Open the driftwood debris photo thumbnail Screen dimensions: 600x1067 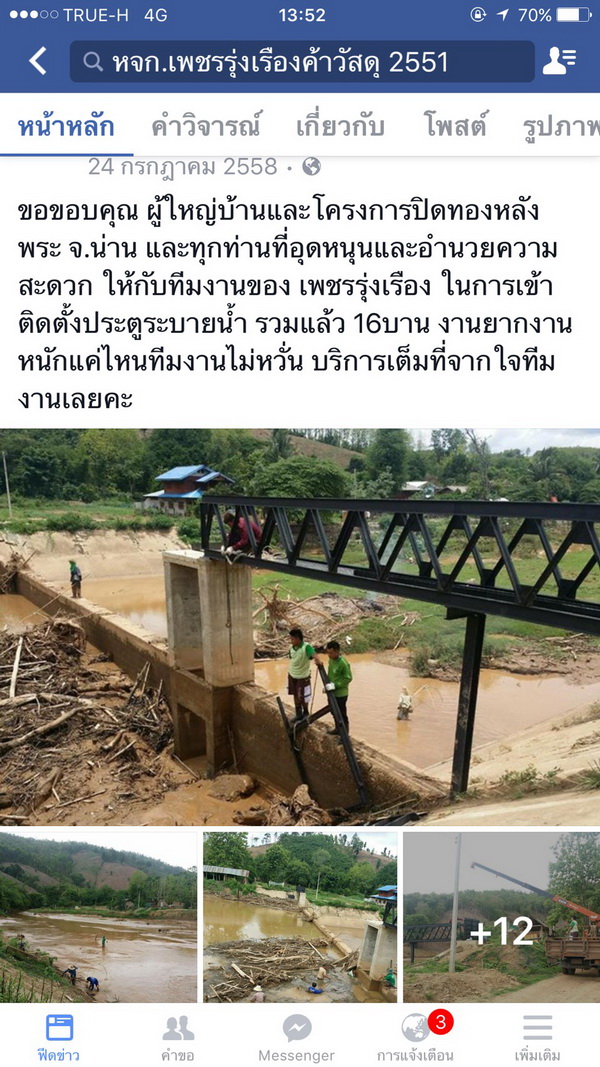tap(300, 917)
